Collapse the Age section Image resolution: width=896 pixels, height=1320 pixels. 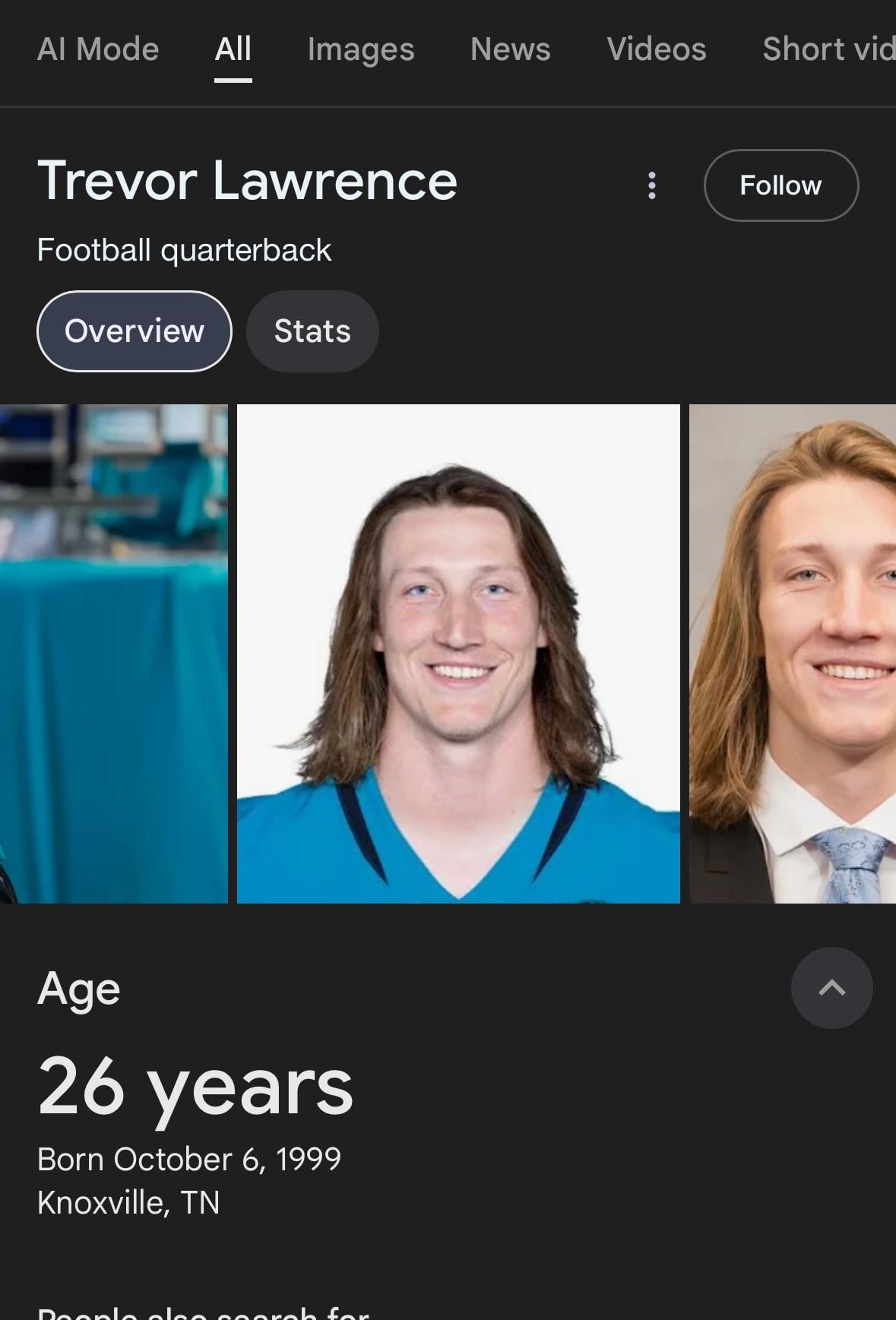tap(831, 987)
